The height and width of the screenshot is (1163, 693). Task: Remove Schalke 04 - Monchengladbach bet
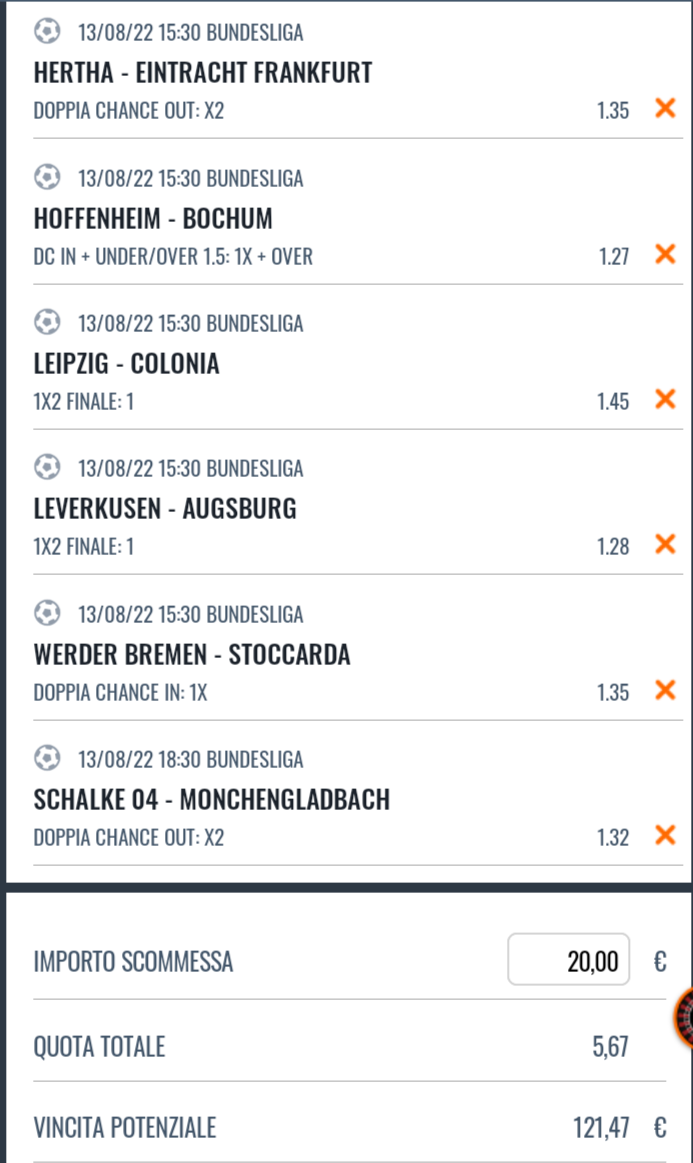(665, 835)
